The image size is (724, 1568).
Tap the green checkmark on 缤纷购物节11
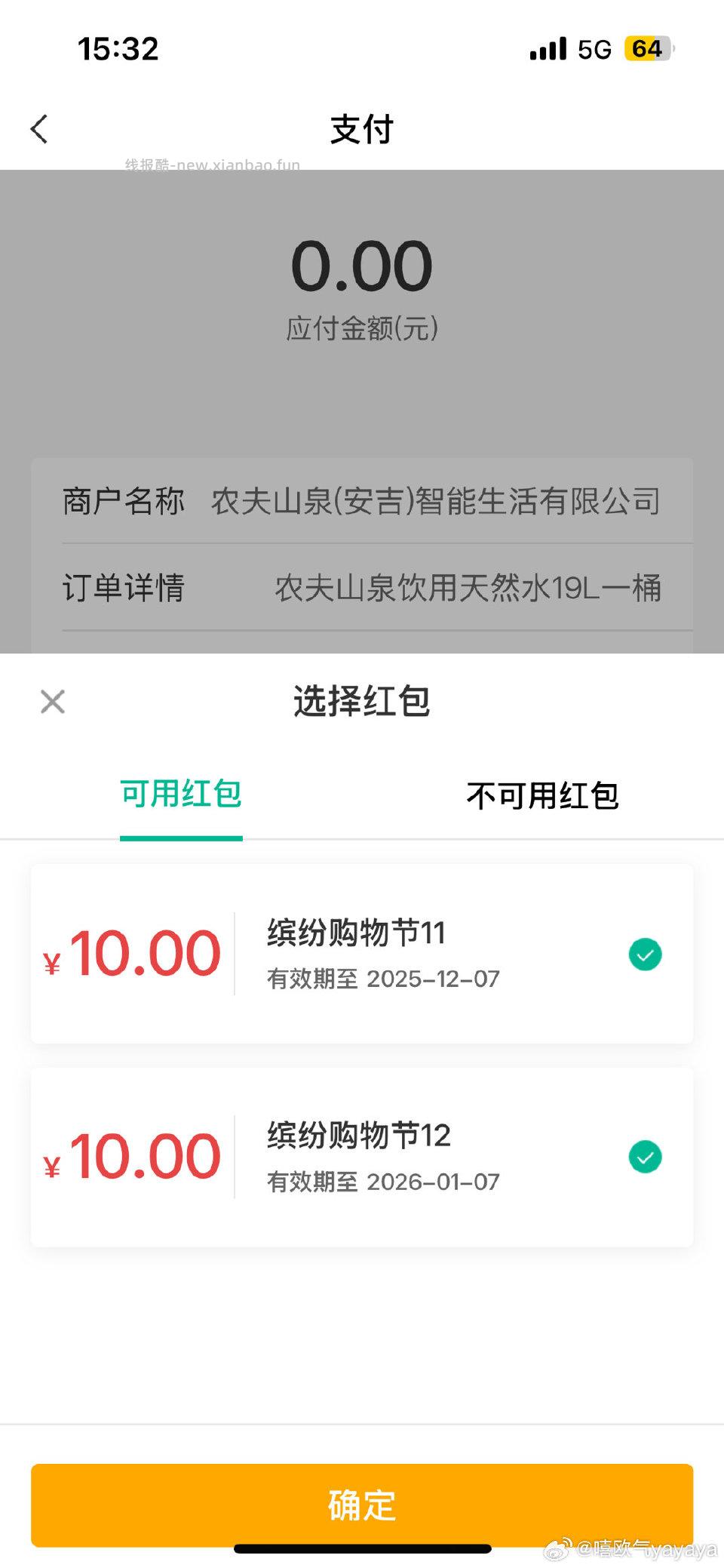coord(644,954)
